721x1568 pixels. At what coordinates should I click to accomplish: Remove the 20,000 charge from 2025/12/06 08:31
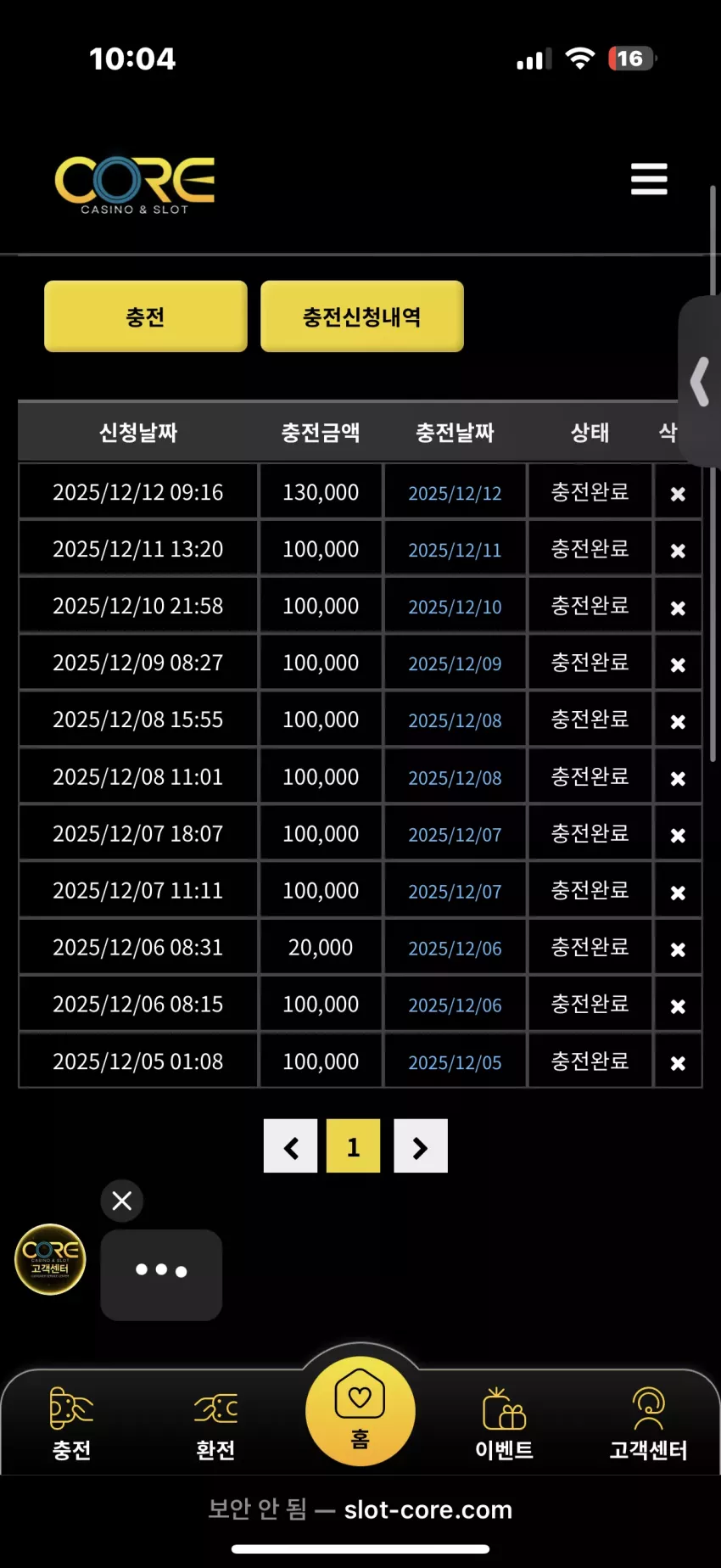pyautogui.click(x=678, y=949)
